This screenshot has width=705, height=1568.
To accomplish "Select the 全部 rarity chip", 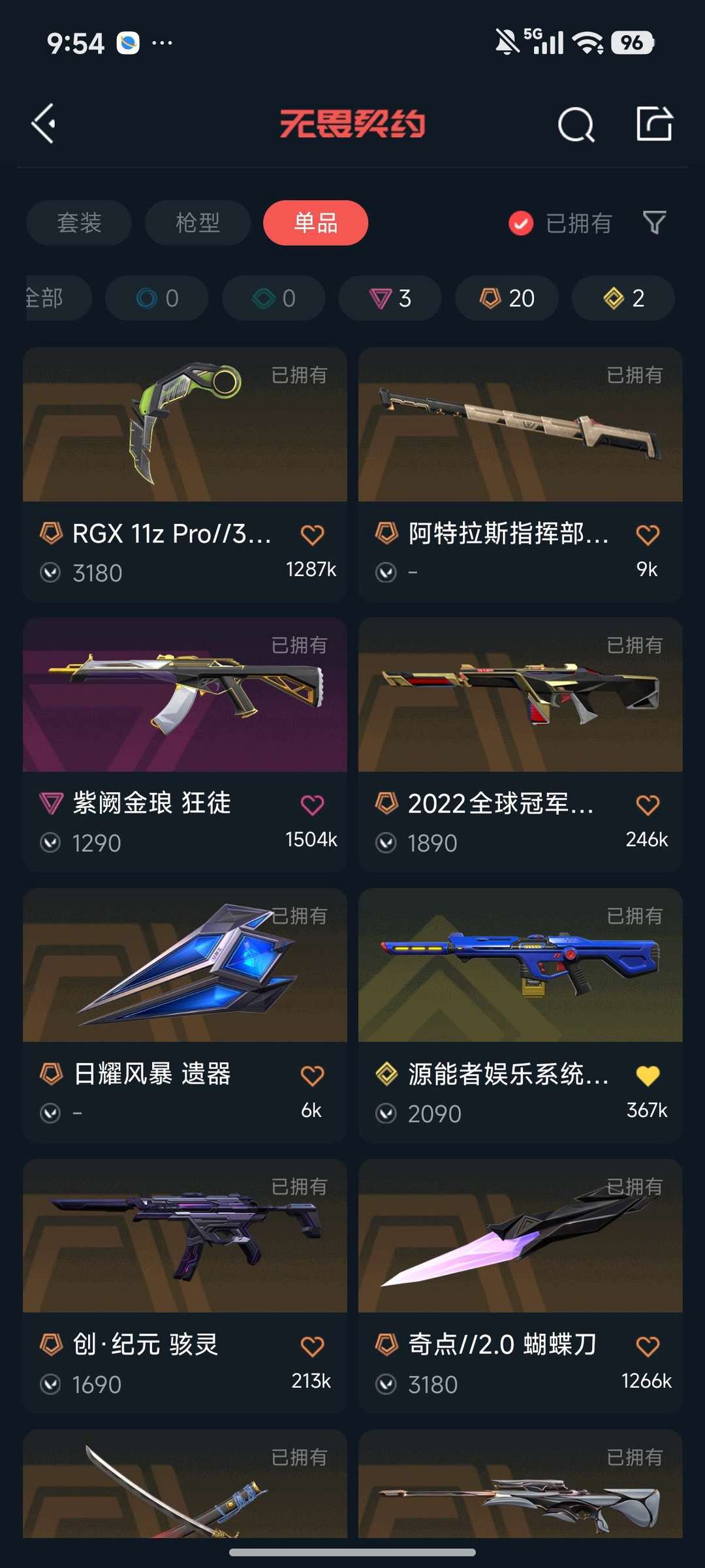I will [49, 298].
